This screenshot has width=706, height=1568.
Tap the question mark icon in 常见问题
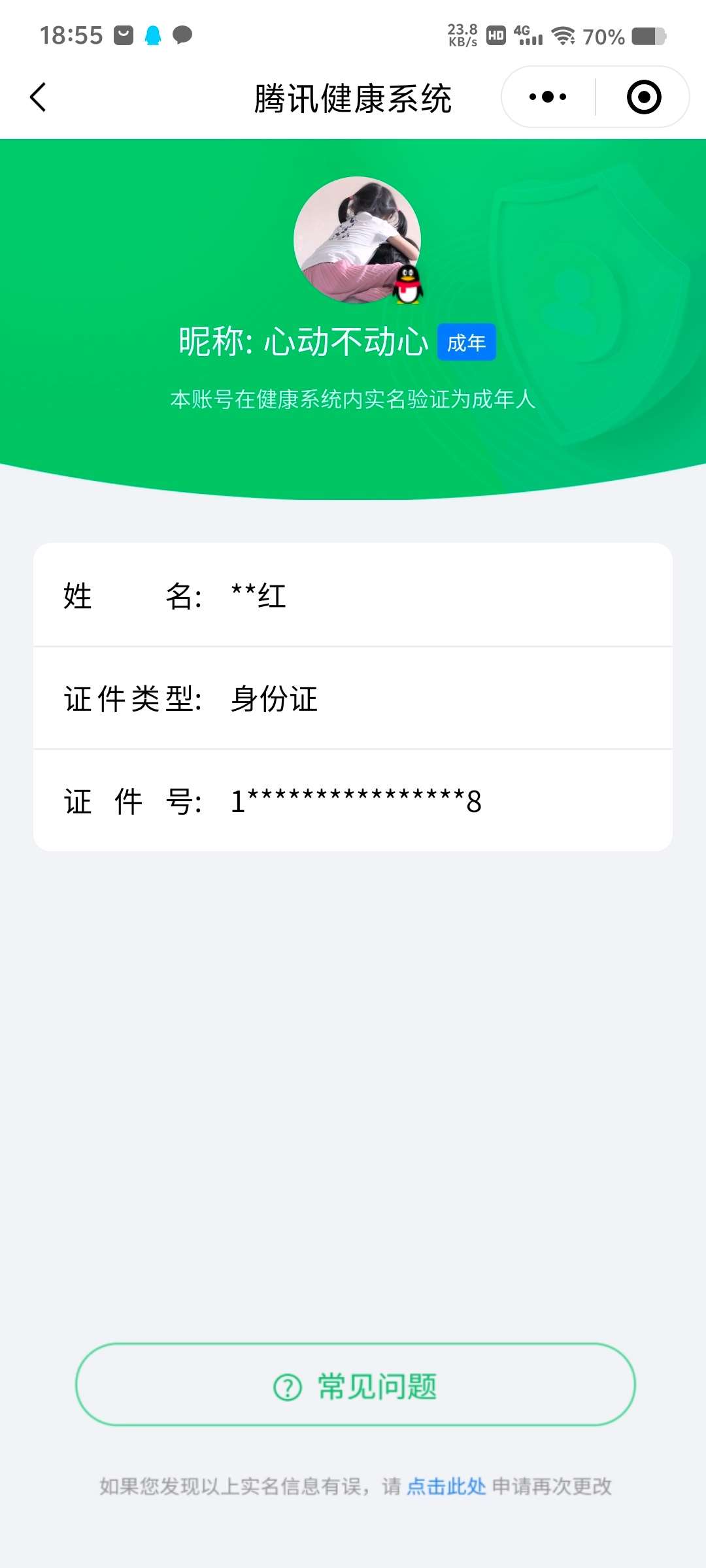click(x=288, y=1385)
